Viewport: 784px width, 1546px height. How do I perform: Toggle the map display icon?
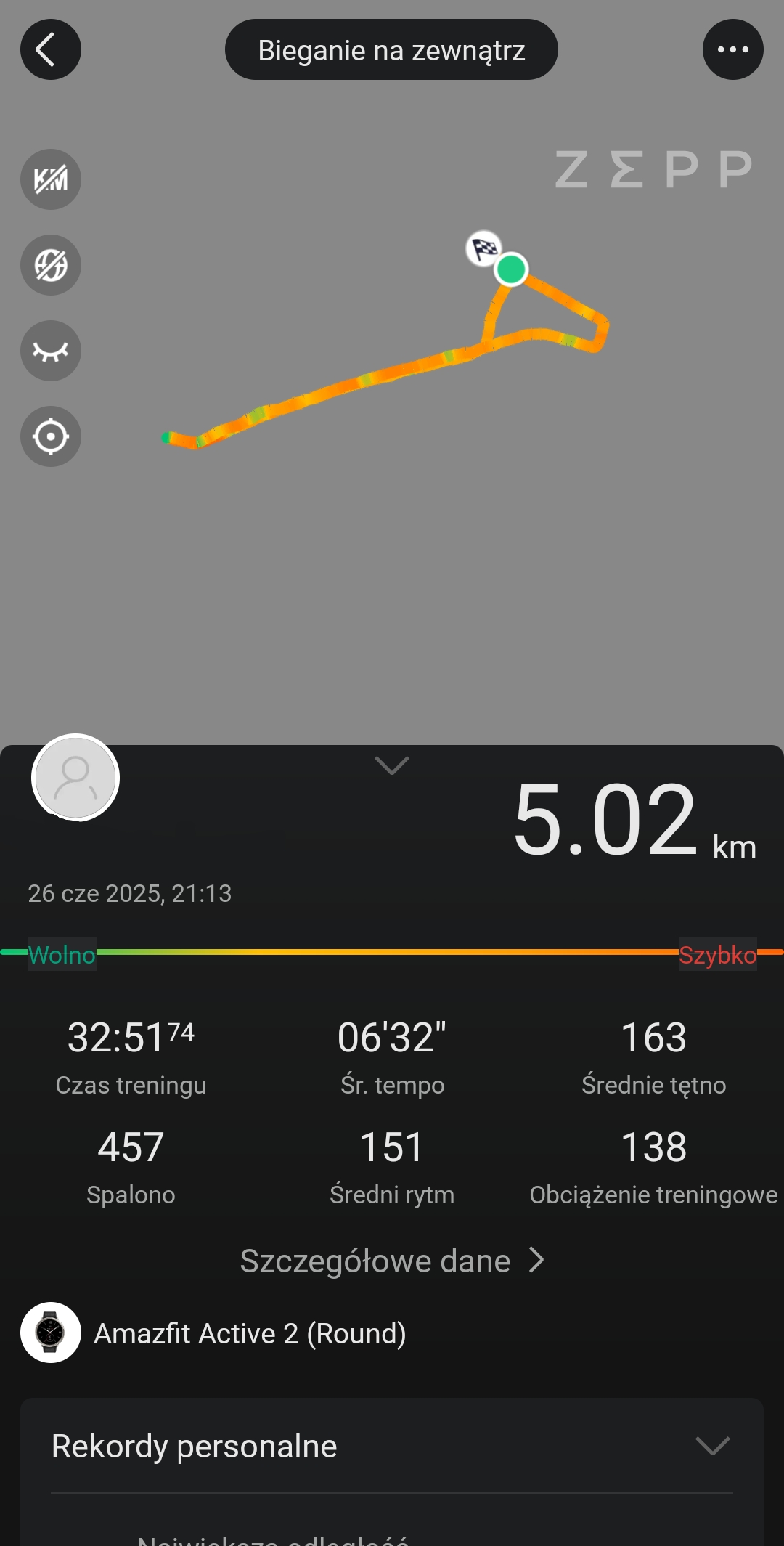coord(50,265)
